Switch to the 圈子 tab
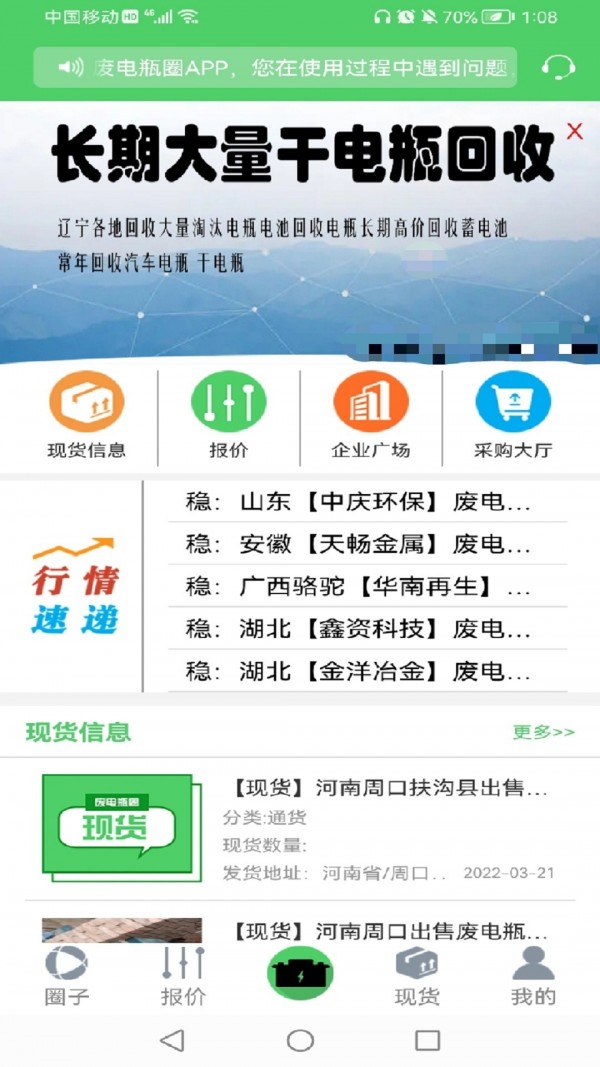 [67, 977]
